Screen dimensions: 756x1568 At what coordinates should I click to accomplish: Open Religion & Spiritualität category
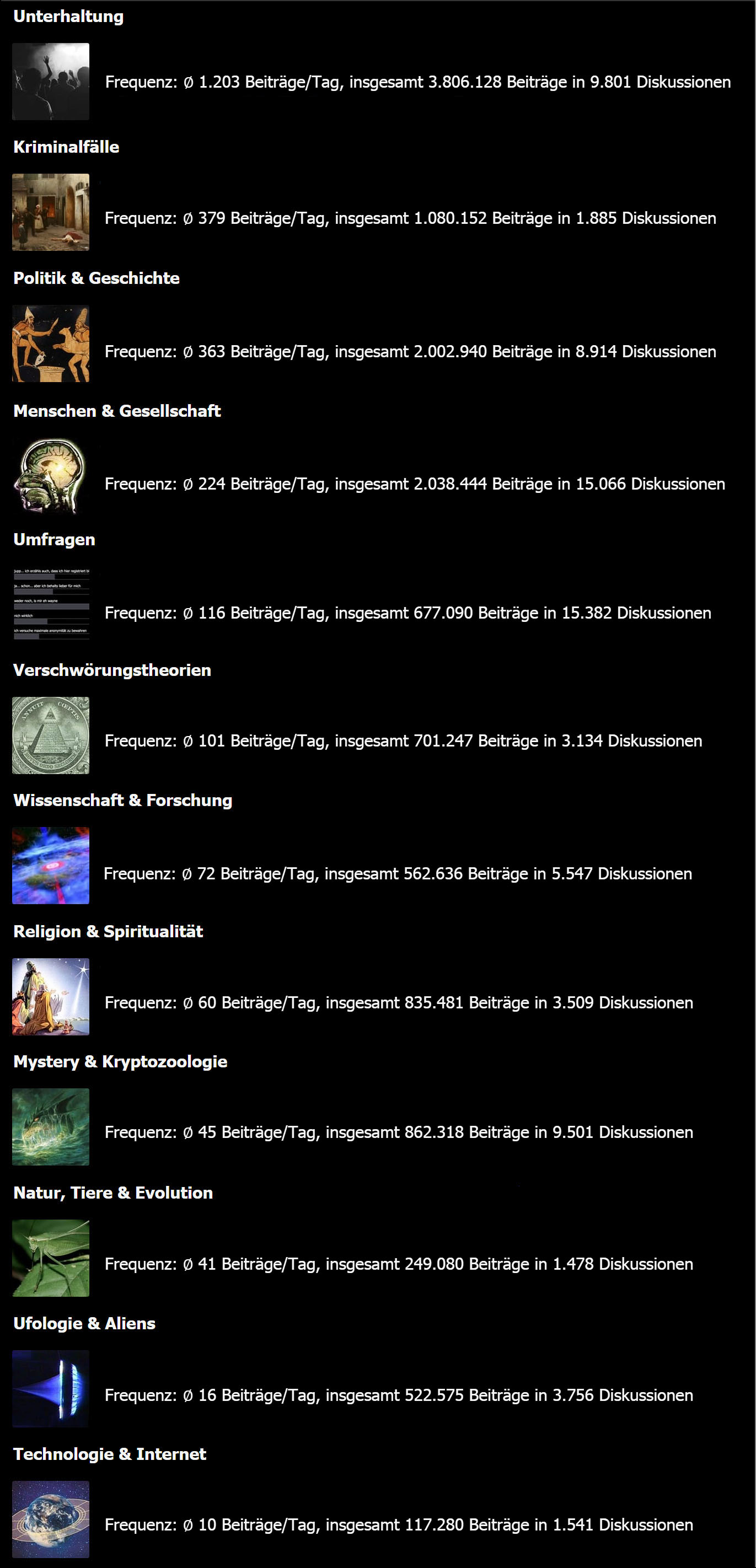coord(108,931)
